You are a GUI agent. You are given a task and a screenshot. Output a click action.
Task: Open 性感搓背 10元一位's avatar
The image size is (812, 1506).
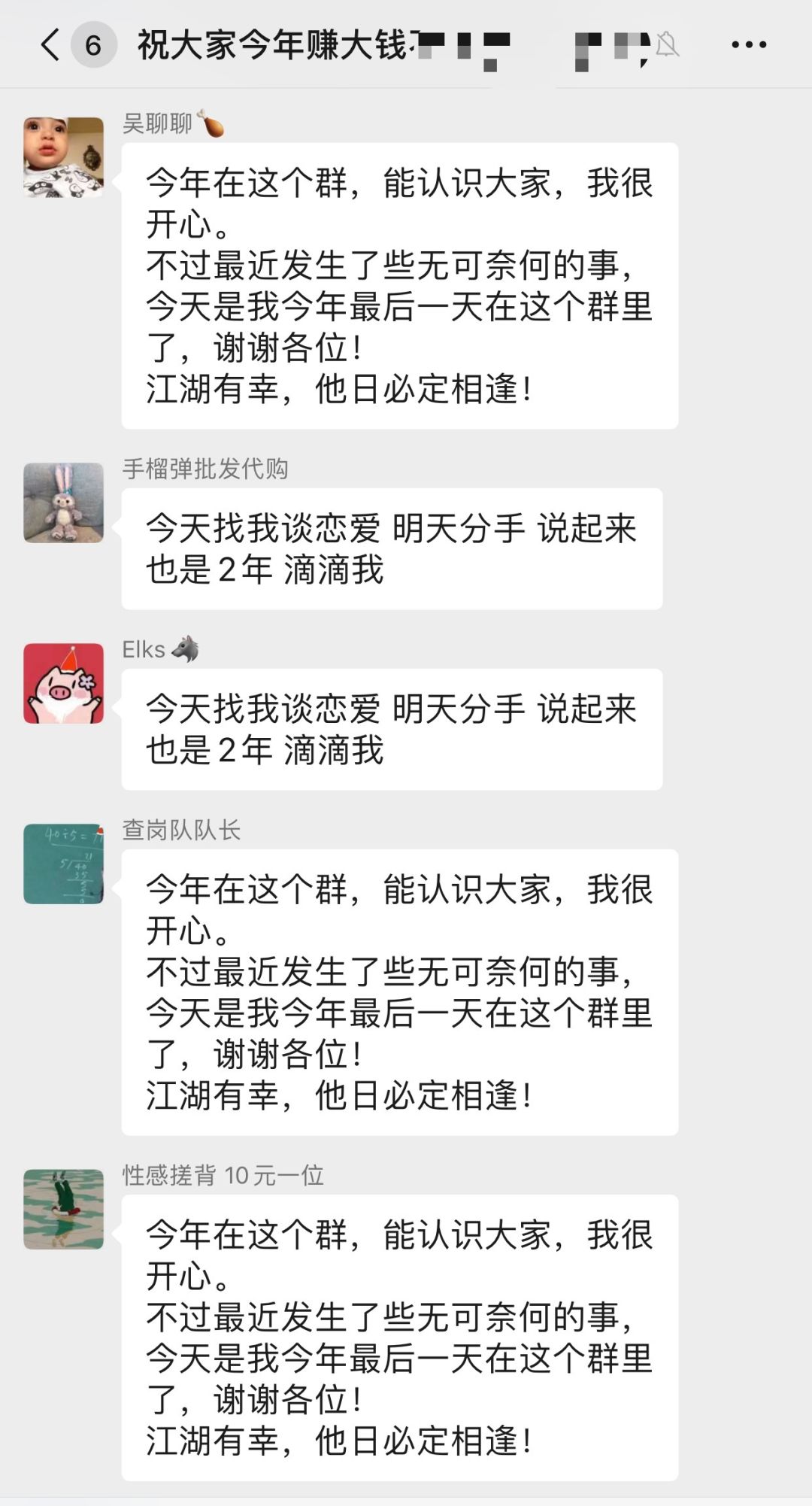pos(64,1209)
